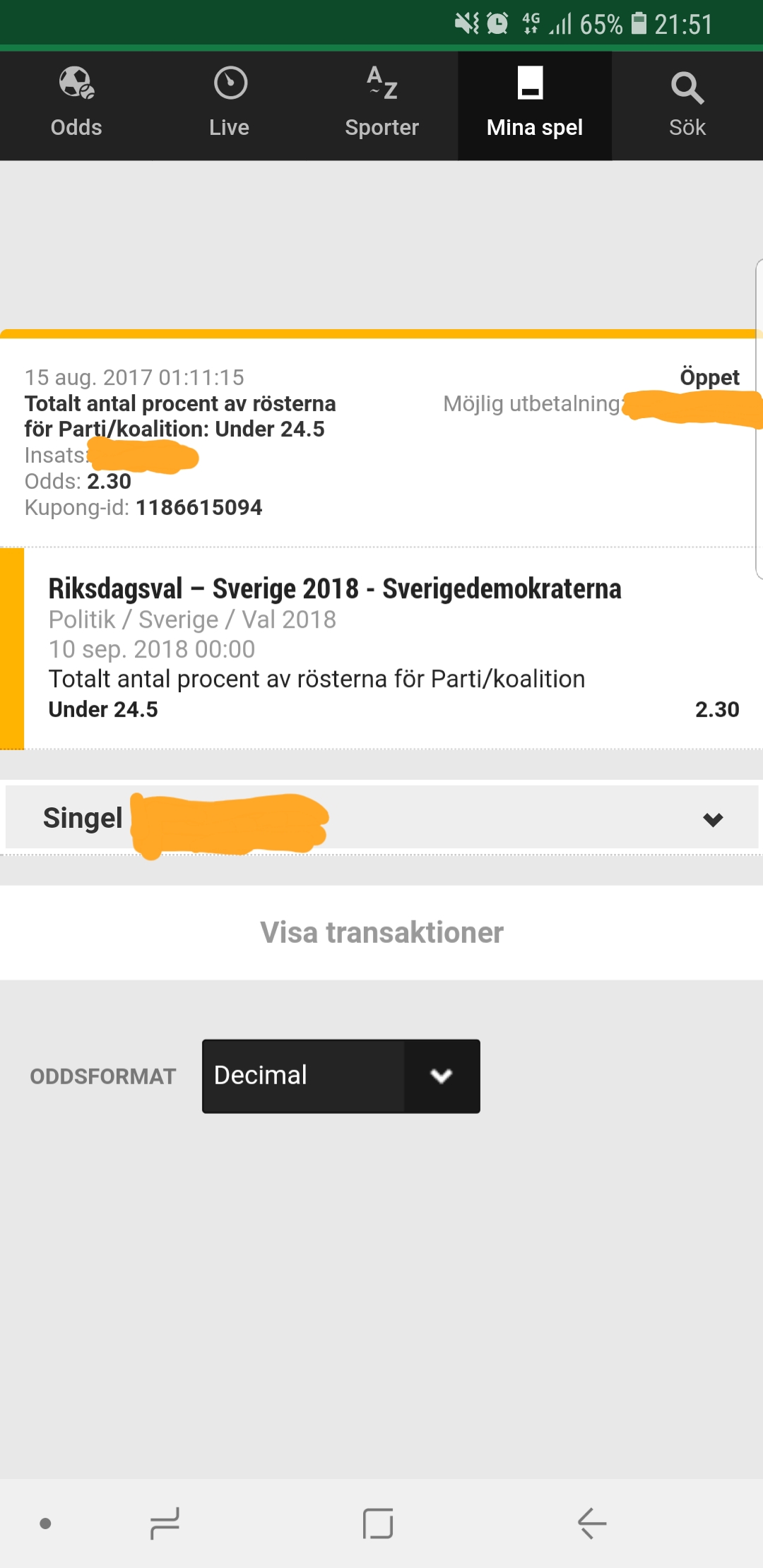Tap the system back button
The width and height of the screenshot is (763, 1568).
[x=592, y=1524]
